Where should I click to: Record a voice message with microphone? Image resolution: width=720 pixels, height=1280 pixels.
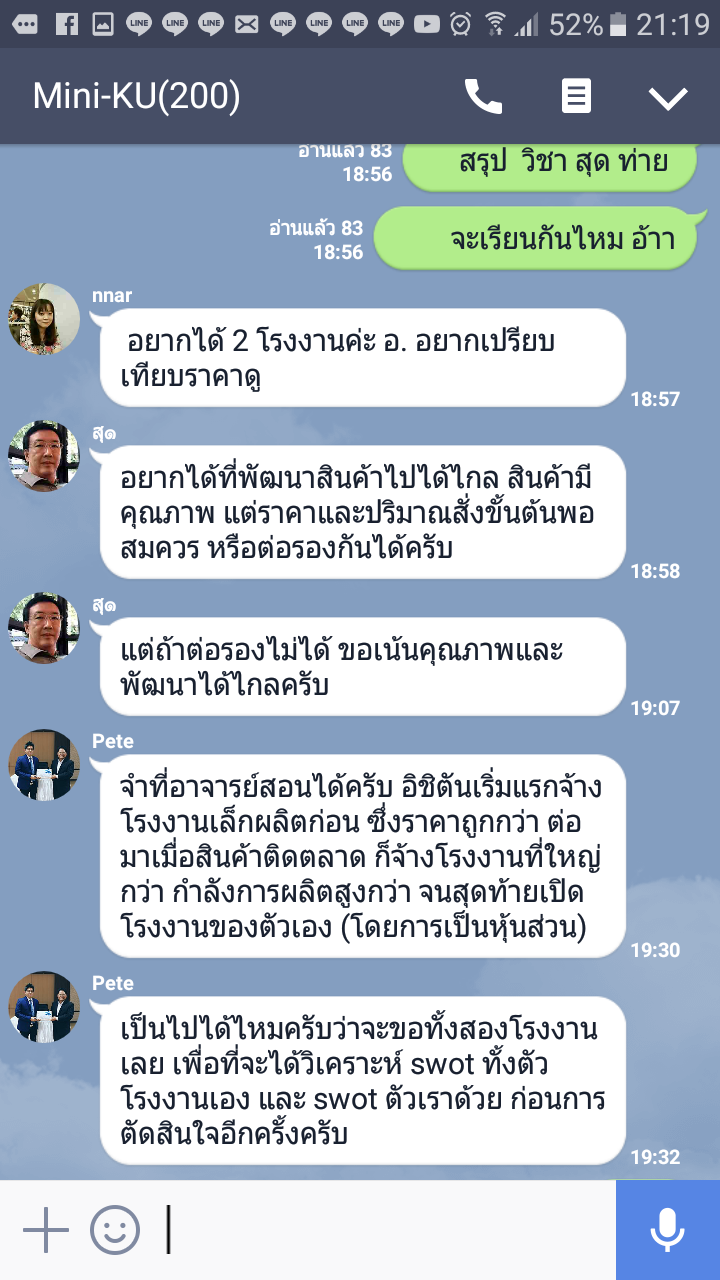pos(667,1230)
